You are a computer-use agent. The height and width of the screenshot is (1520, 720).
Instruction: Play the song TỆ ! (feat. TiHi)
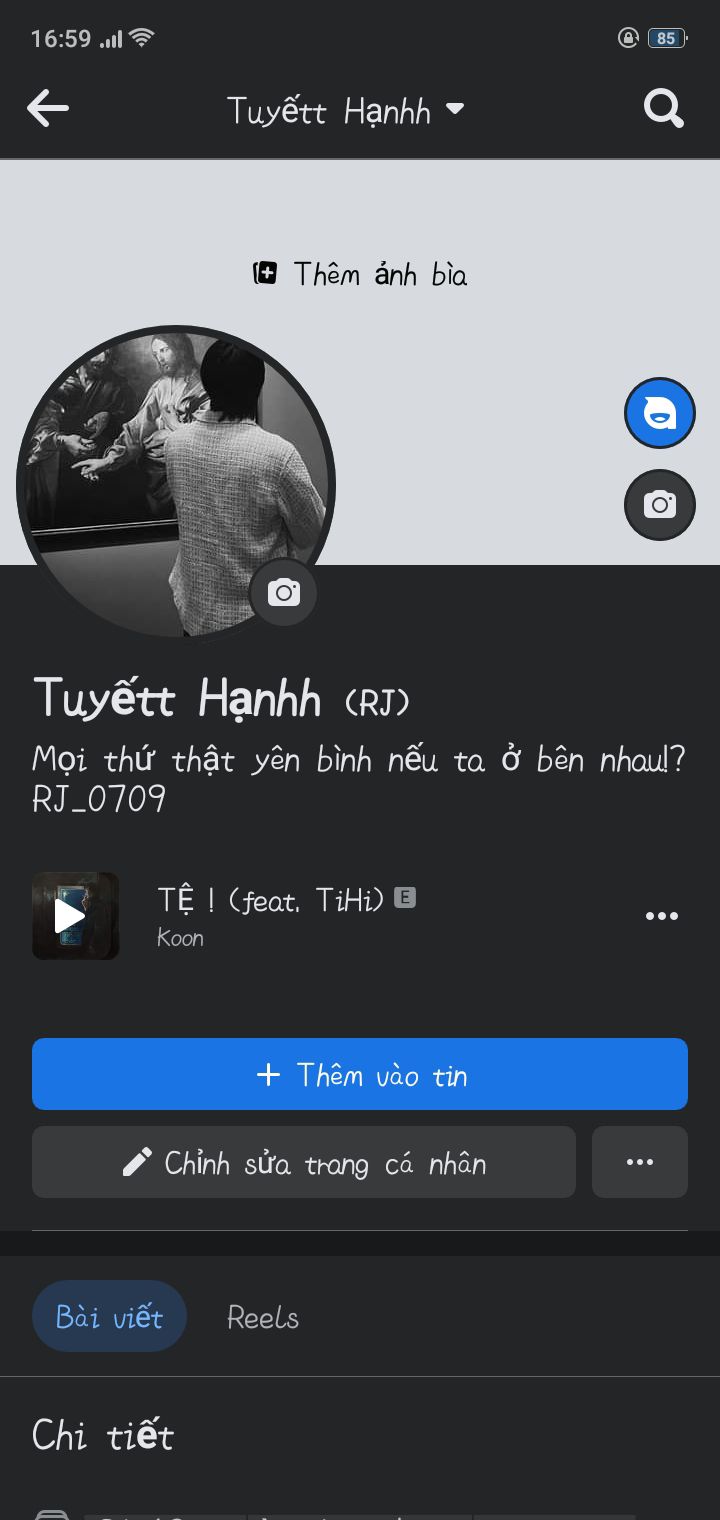click(x=76, y=916)
